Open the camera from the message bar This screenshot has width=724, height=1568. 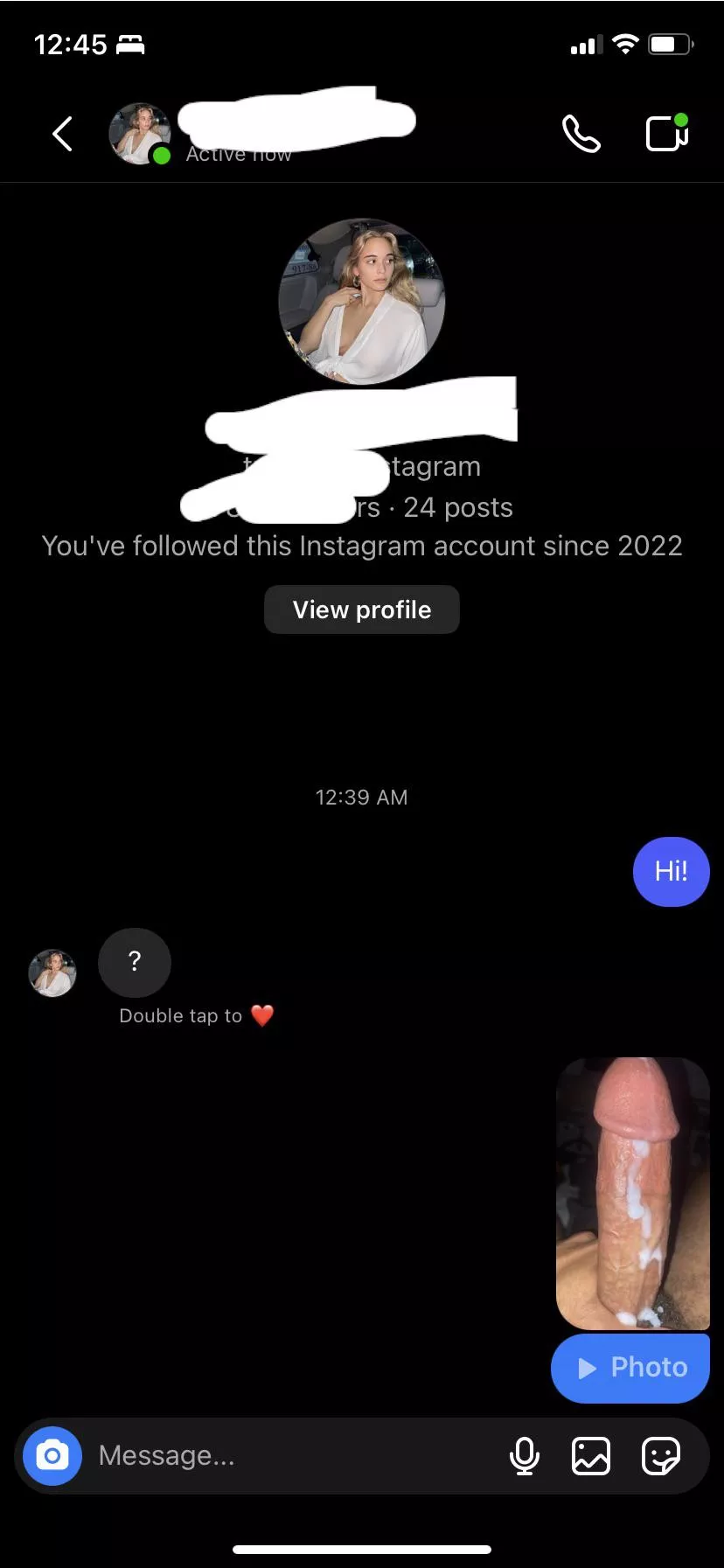(x=52, y=1455)
